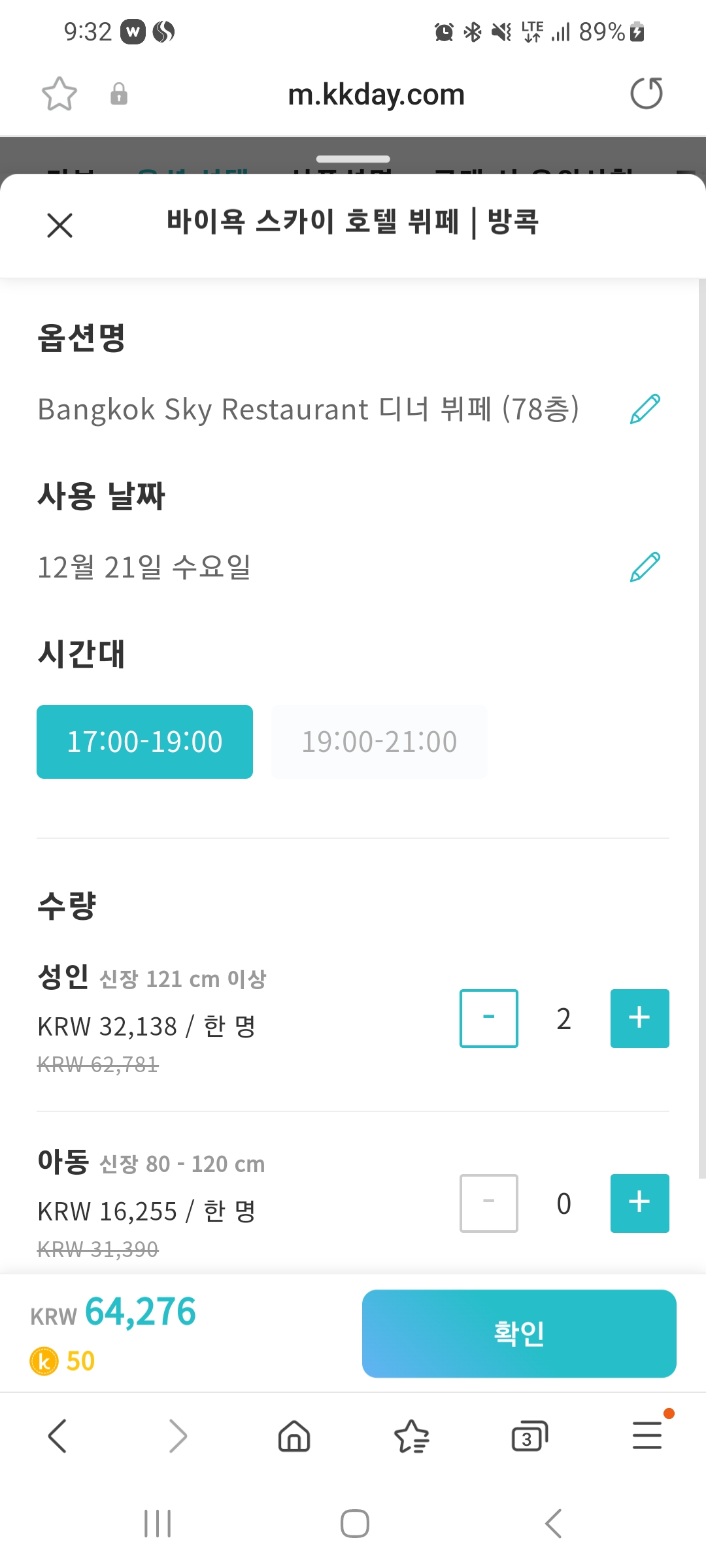Open the m.kkday.com address bar
Viewport: 706px width, 1568px height.
pyautogui.click(x=376, y=95)
